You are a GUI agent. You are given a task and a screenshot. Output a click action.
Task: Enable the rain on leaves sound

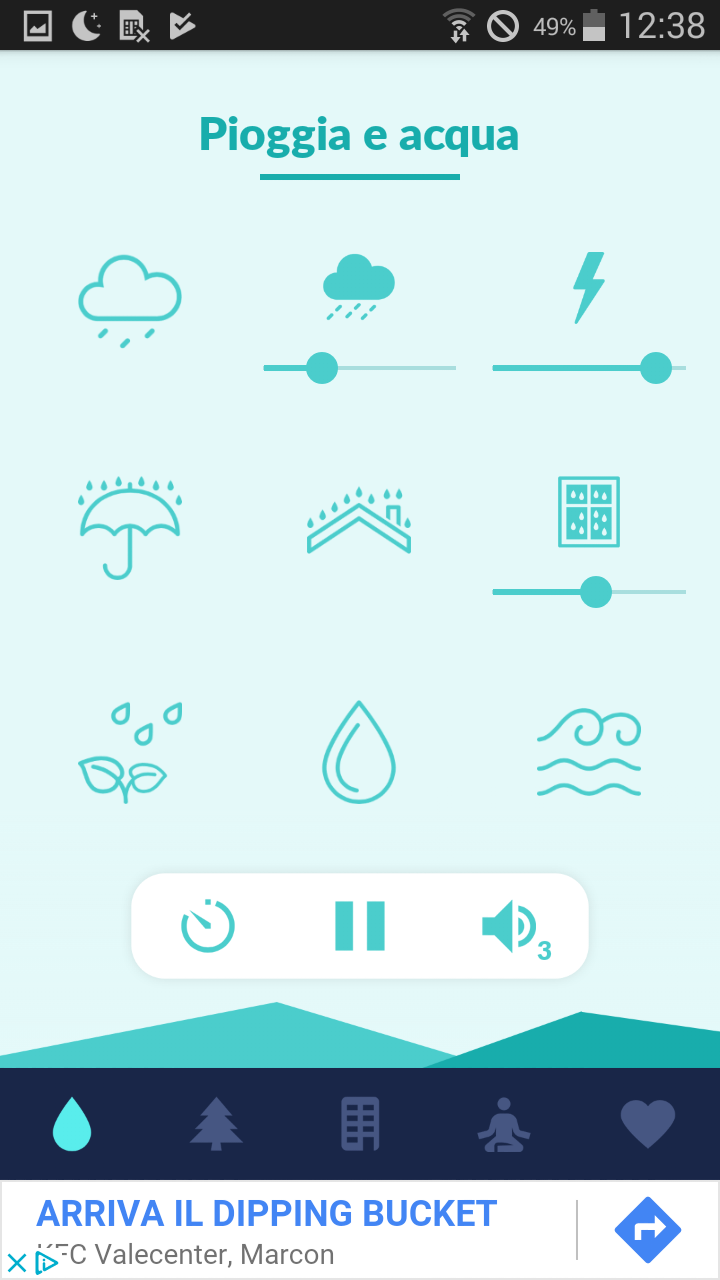[130, 752]
